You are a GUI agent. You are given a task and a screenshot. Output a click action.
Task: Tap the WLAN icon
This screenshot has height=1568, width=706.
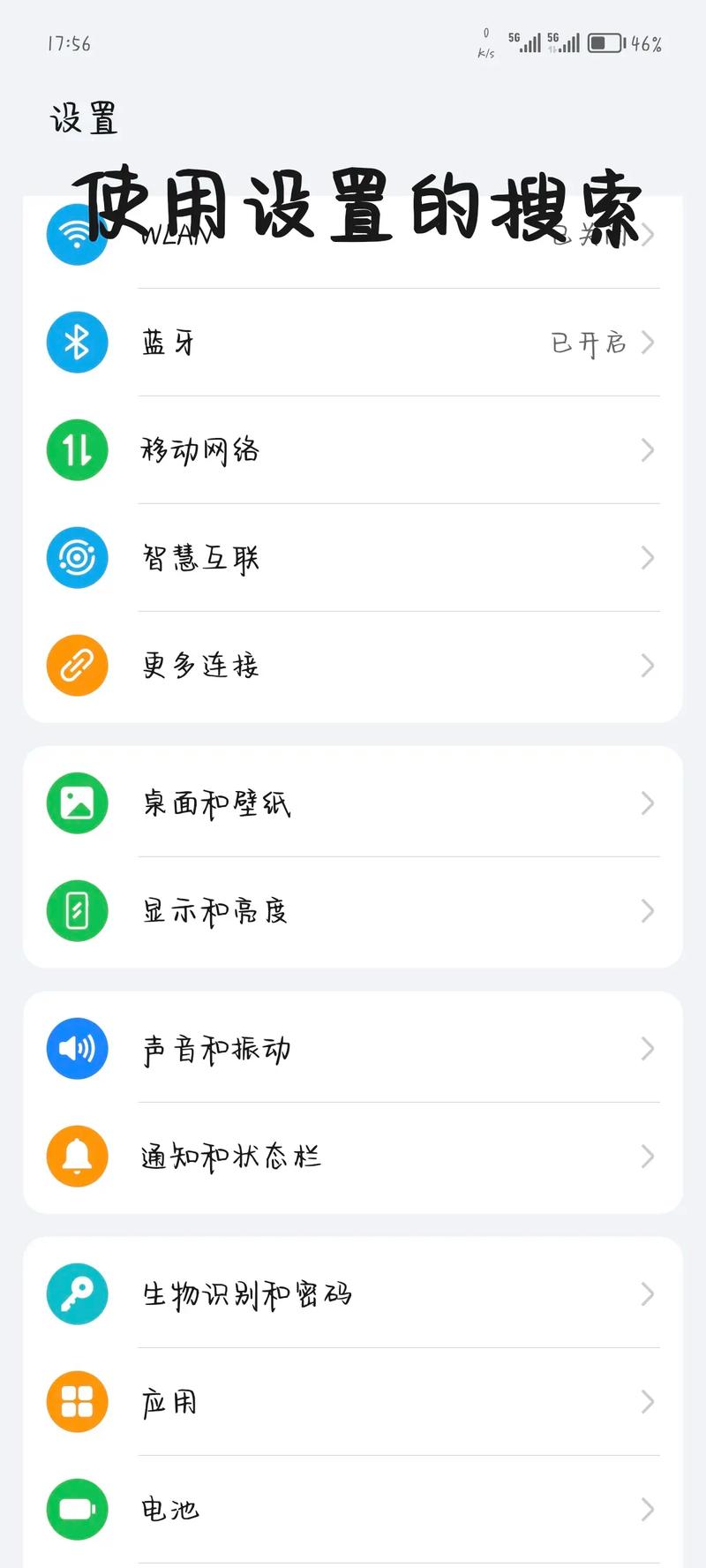pyautogui.click(x=76, y=234)
